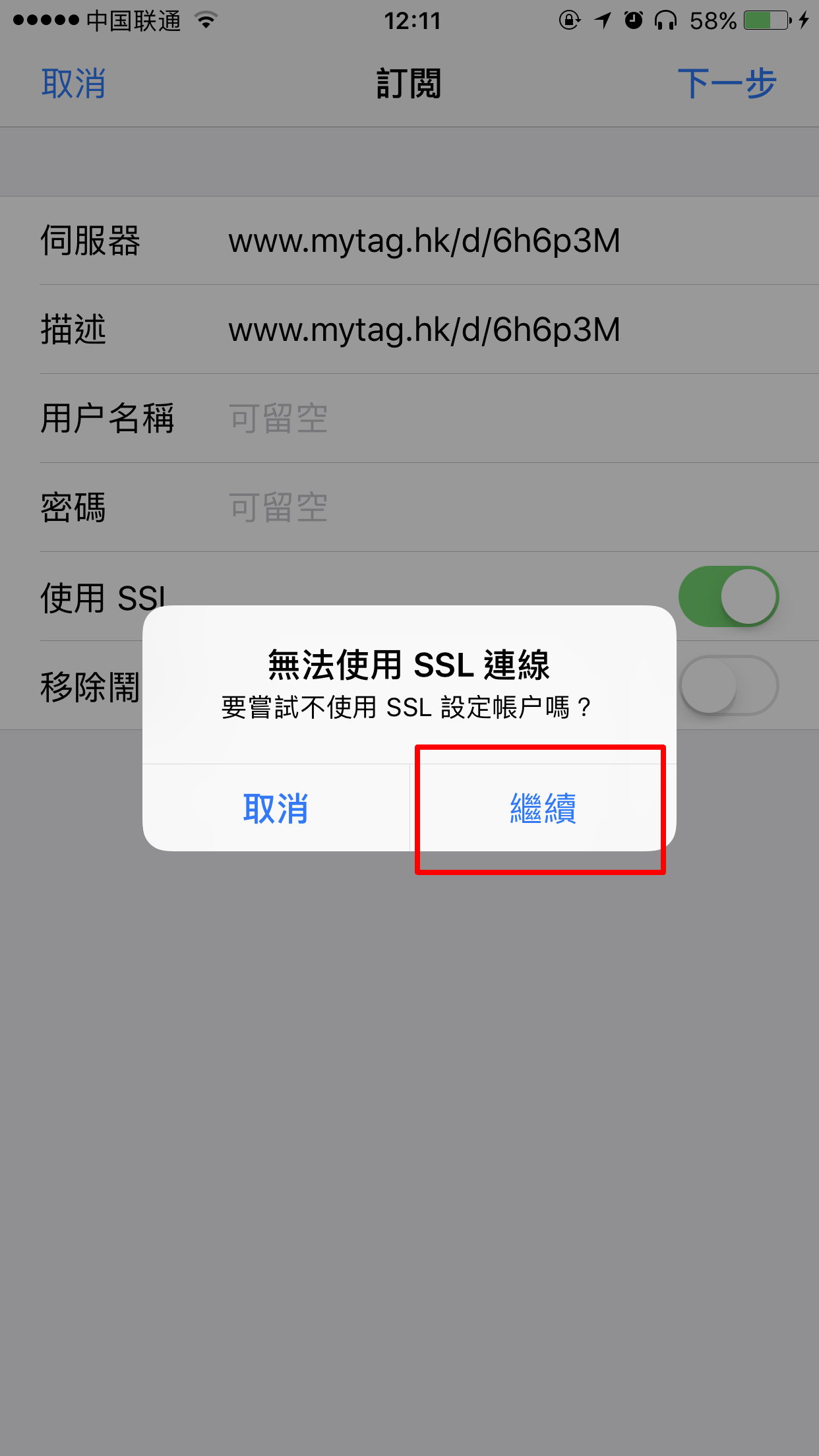Screen dimensions: 819x1456
Task: Turn off the 使用 SSL switch
Action: click(x=729, y=596)
